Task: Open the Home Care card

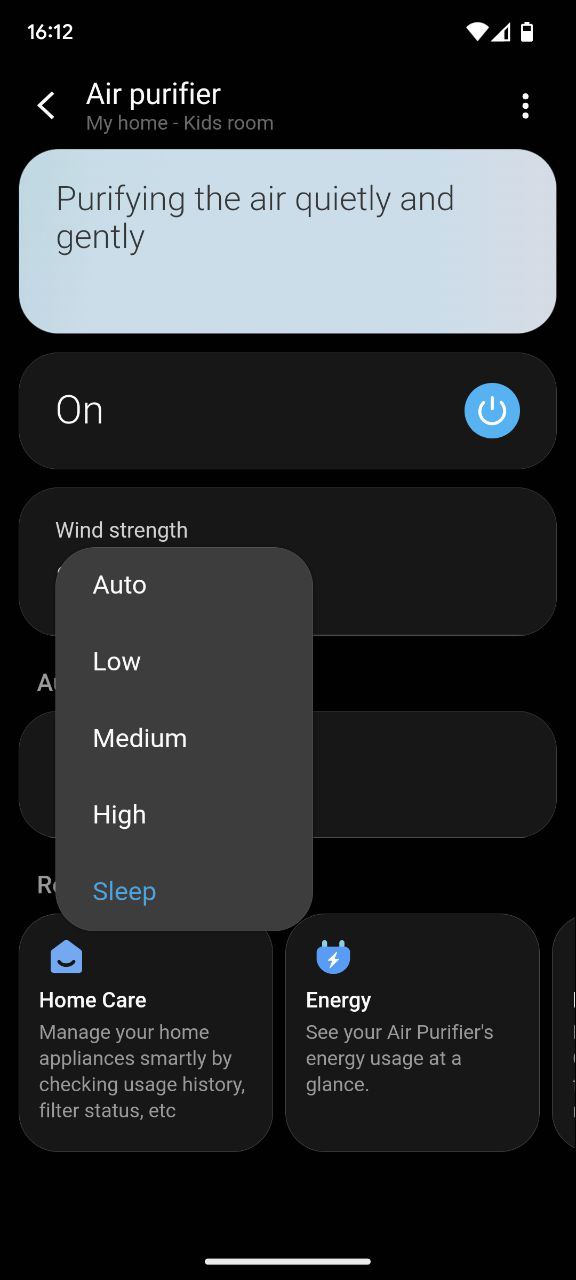Action: (x=146, y=1032)
